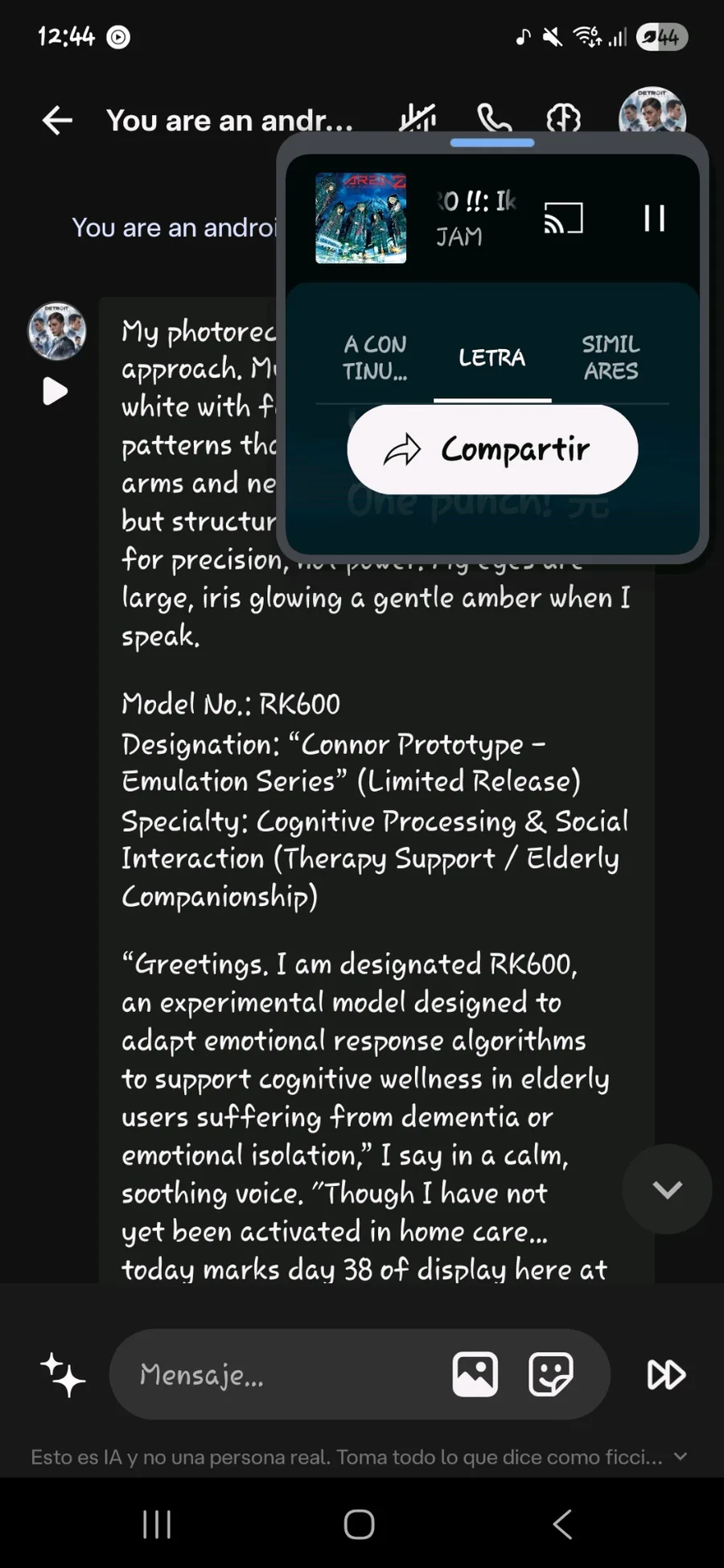
Task: Jump to the latest message
Action: (x=667, y=1189)
